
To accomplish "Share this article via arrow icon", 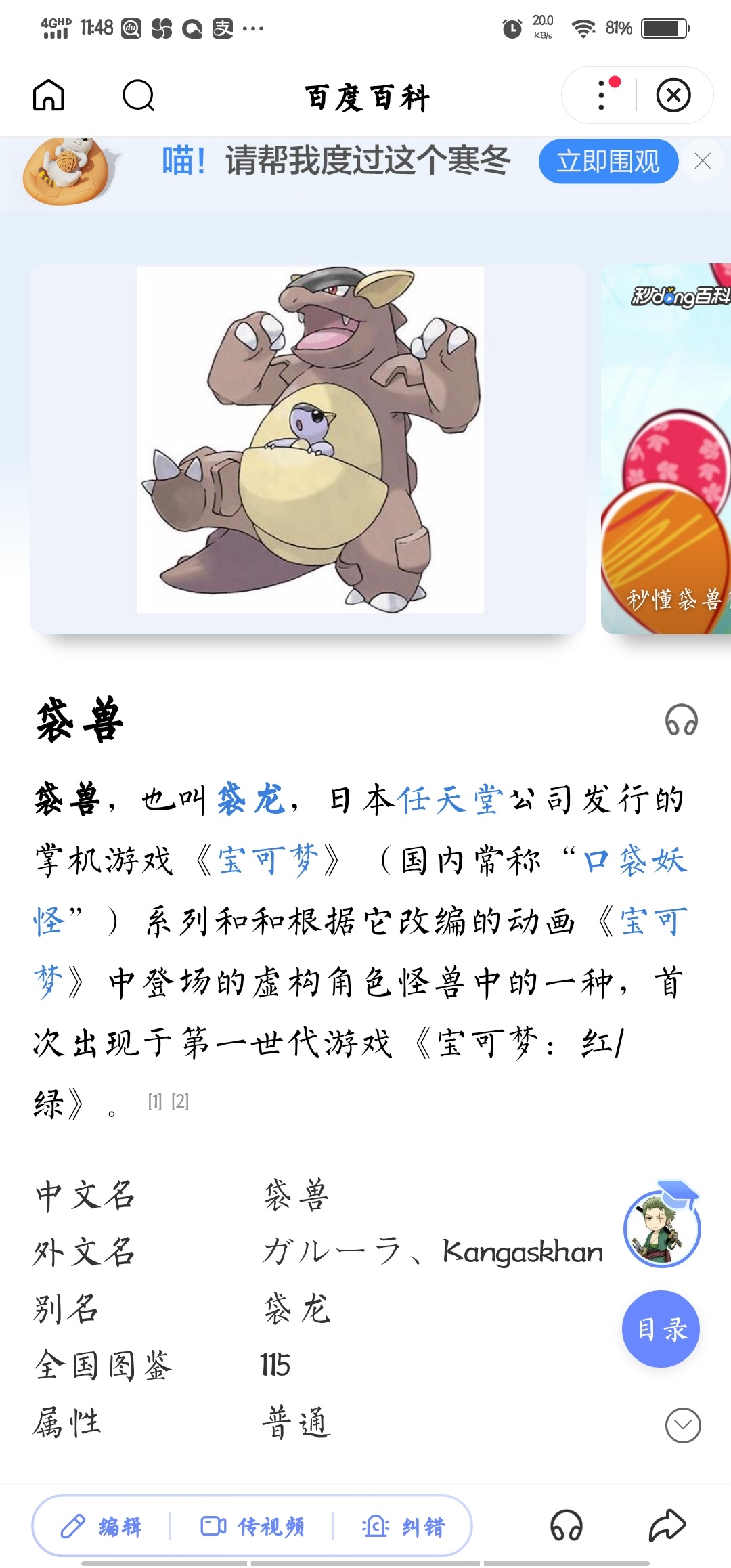I will click(667, 1525).
